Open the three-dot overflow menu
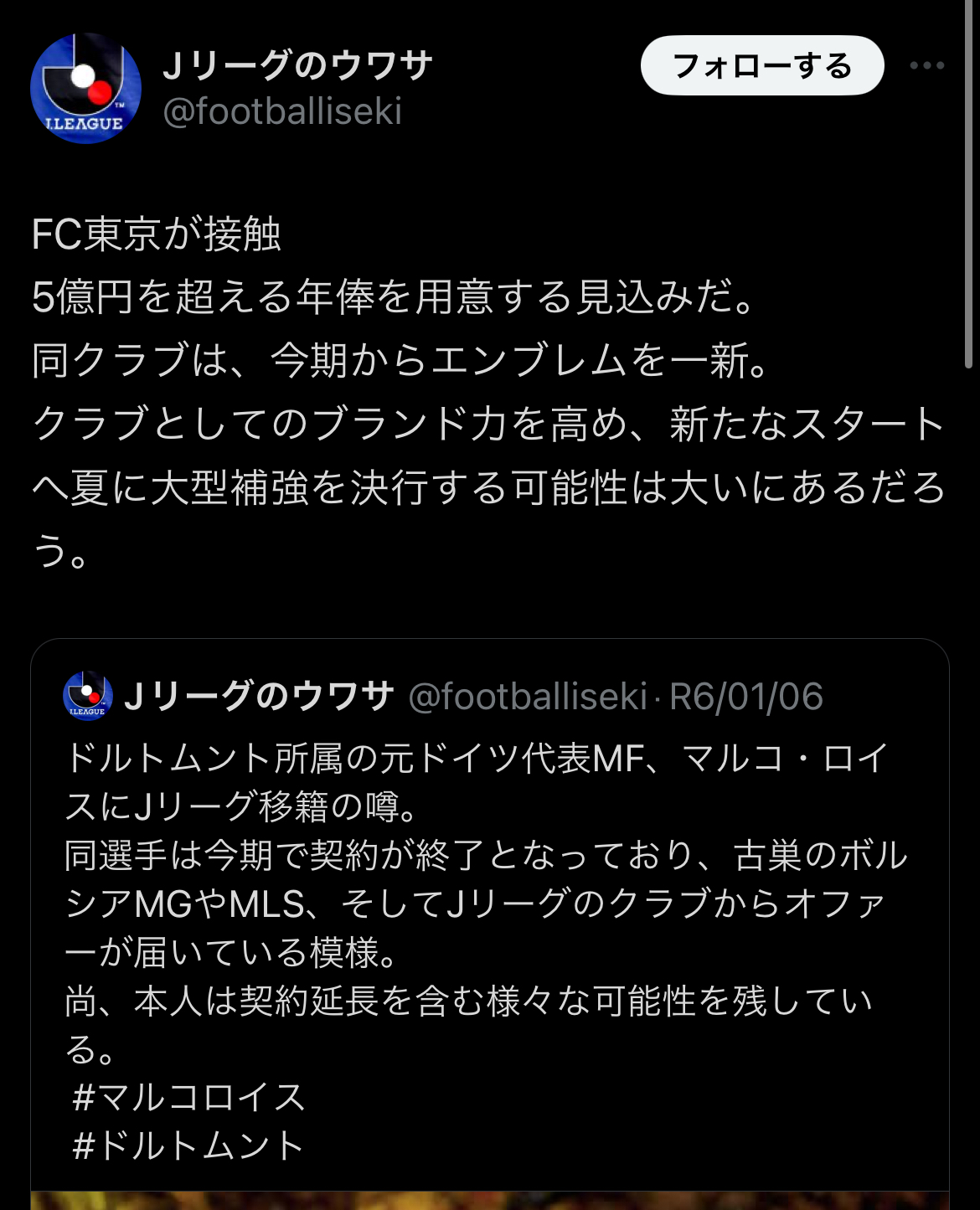The width and height of the screenshot is (980, 1210). pos(926,65)
